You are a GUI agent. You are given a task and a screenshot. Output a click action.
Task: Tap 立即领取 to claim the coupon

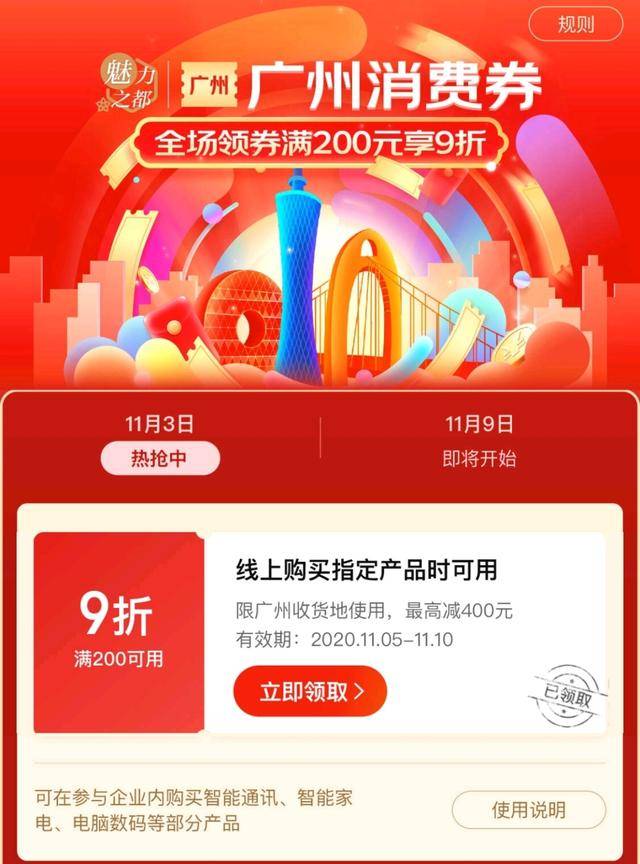tap(309, 690)
